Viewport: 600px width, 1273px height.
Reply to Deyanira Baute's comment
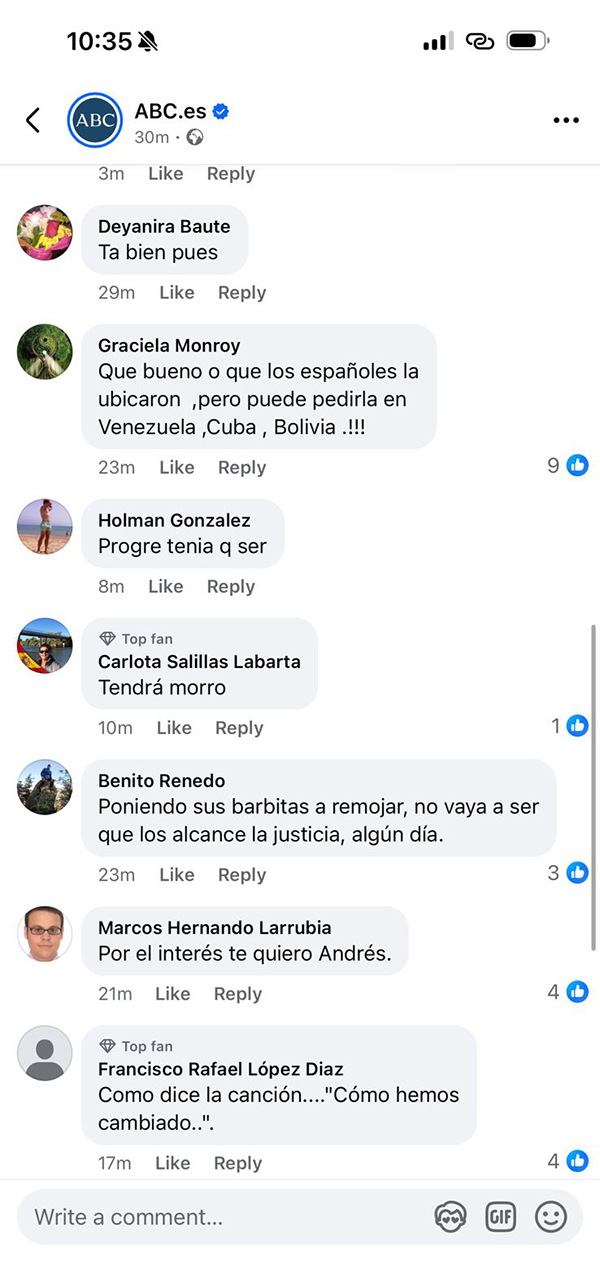(241, 292)
